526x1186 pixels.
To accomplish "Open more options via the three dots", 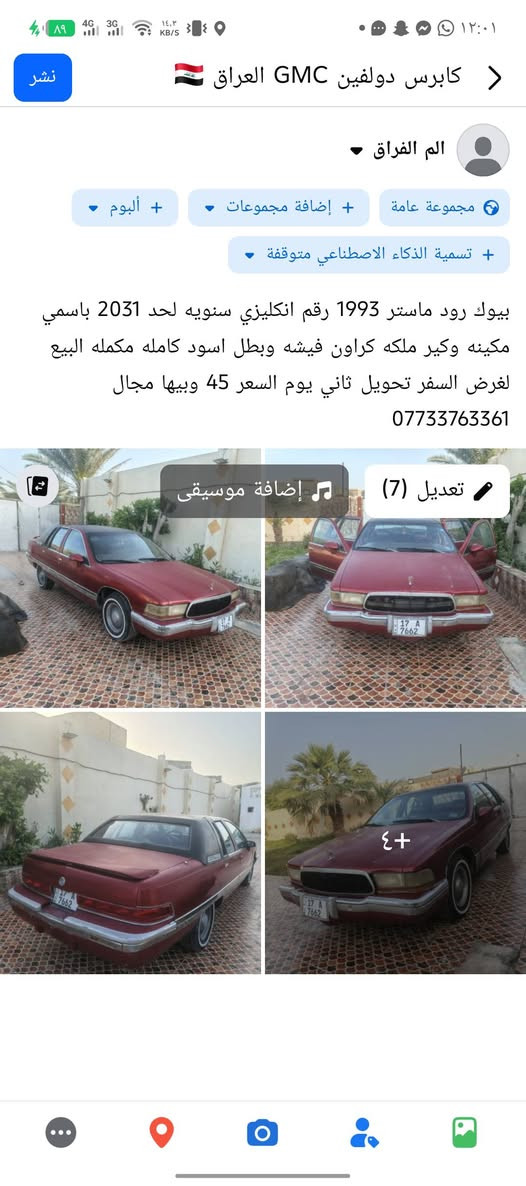I will 61,1132.
